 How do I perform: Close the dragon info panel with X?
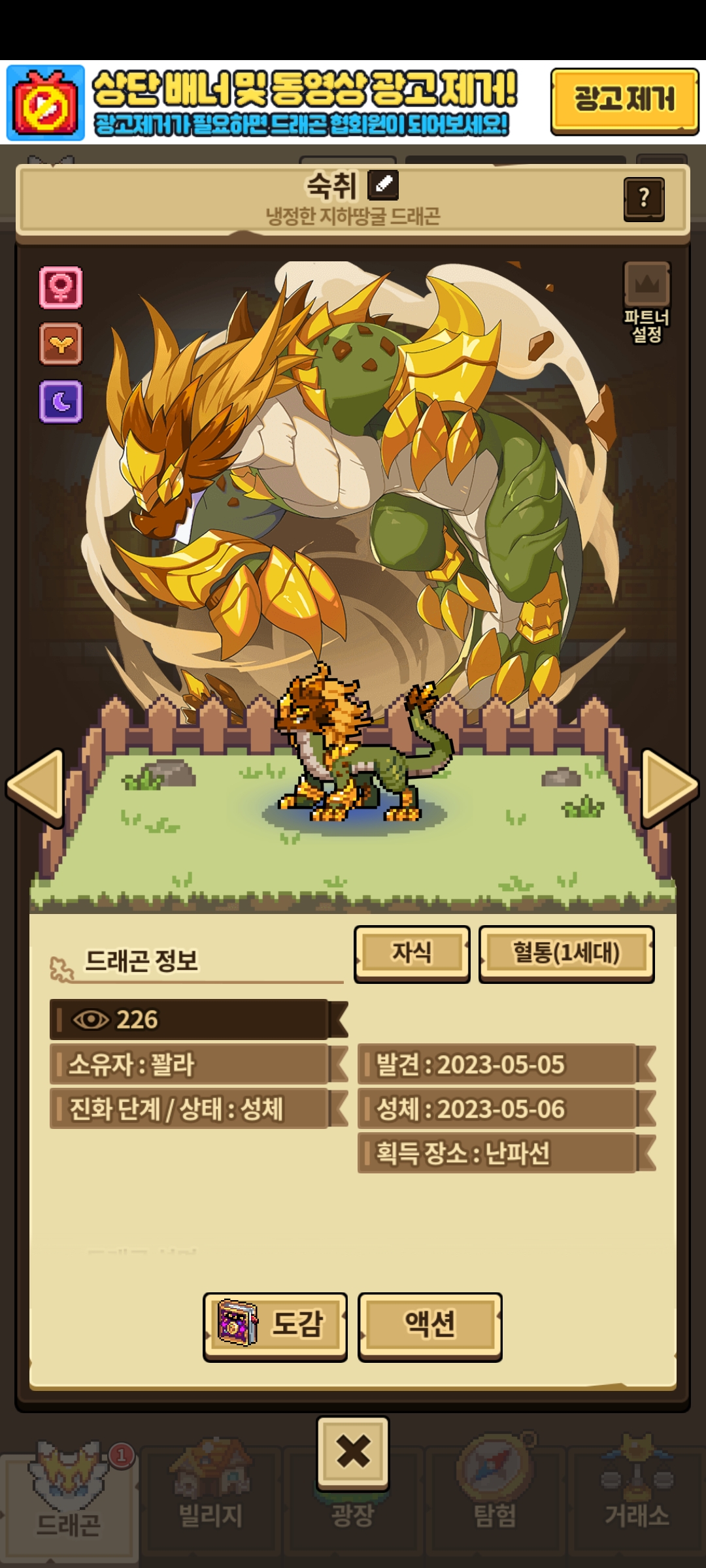[353, 1452]
